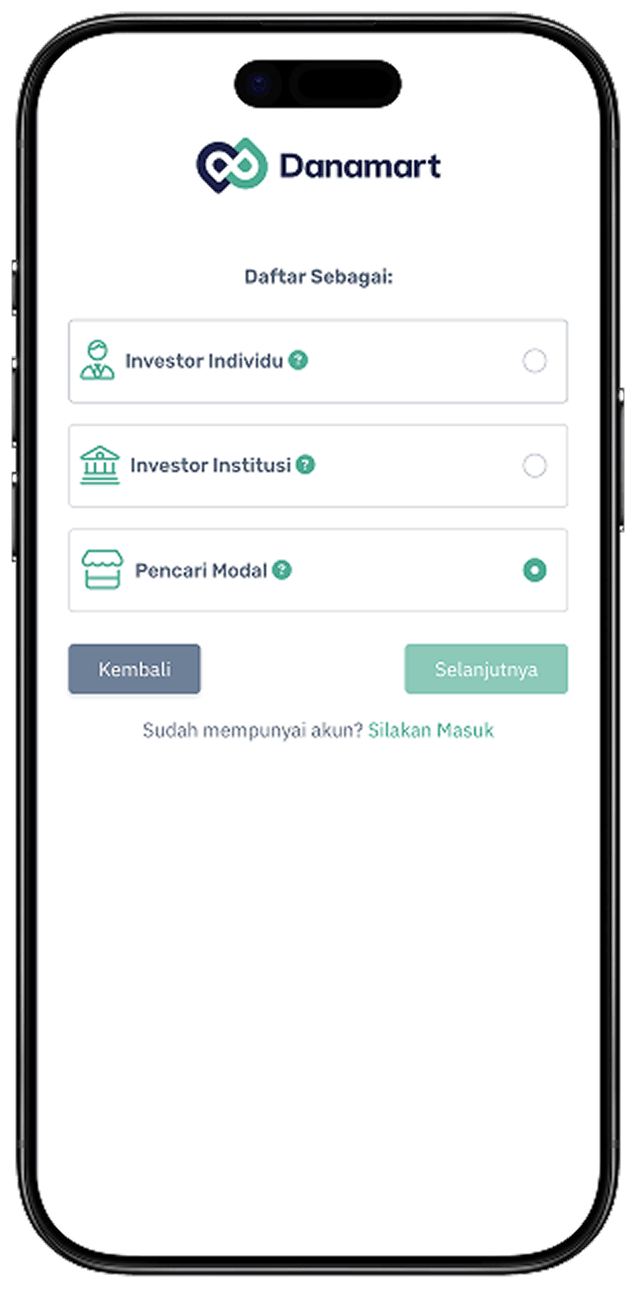This screenshot has width=632, height=1292.
Task: Select the Investor Individu radio button
Action: [534, 361]
